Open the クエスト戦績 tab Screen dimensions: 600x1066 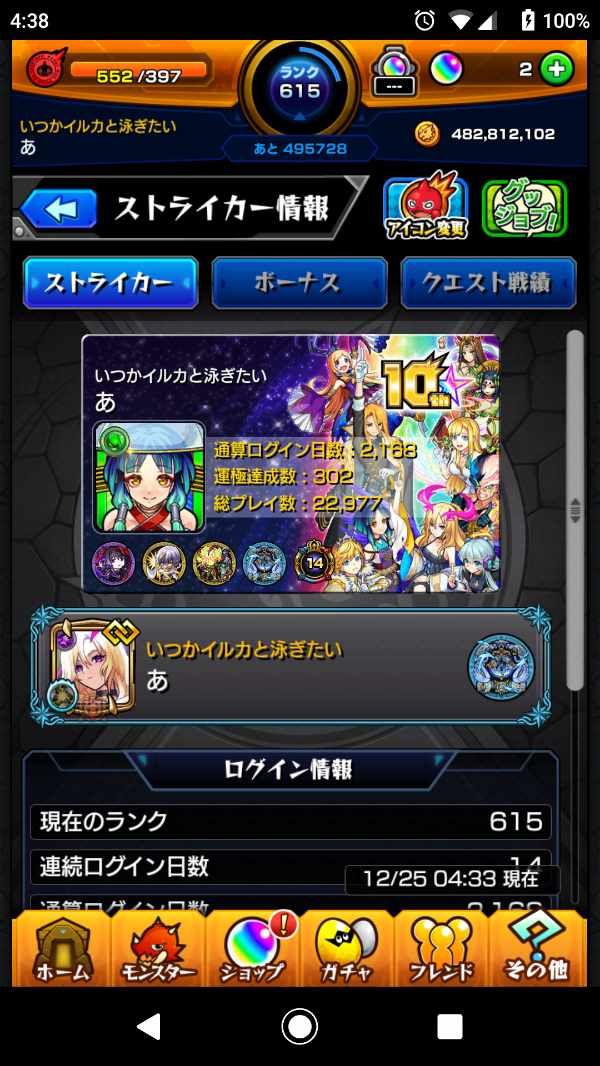pos(488,283)
